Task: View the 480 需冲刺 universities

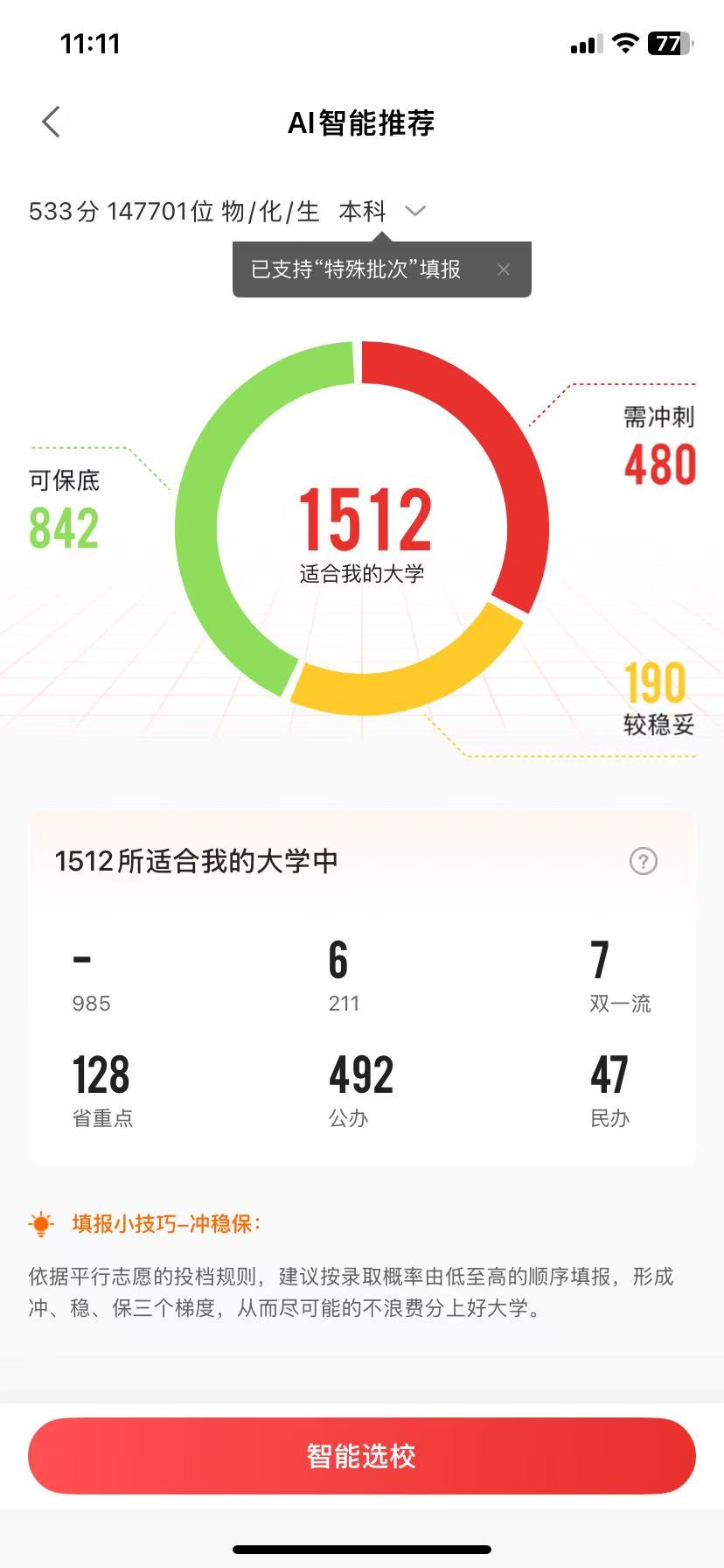Action: (x=660, y=464)
